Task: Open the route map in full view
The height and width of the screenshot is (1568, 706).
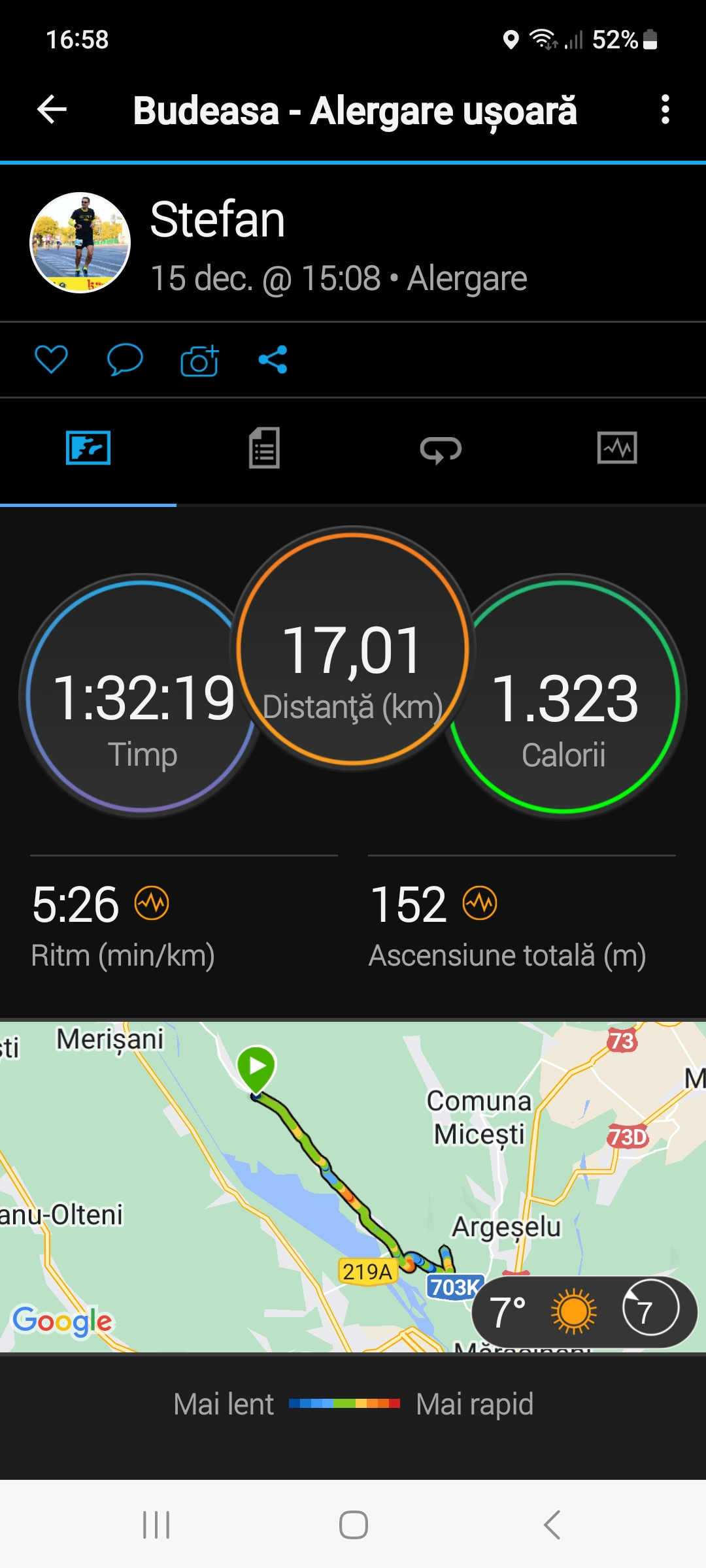Action: 261,1176
